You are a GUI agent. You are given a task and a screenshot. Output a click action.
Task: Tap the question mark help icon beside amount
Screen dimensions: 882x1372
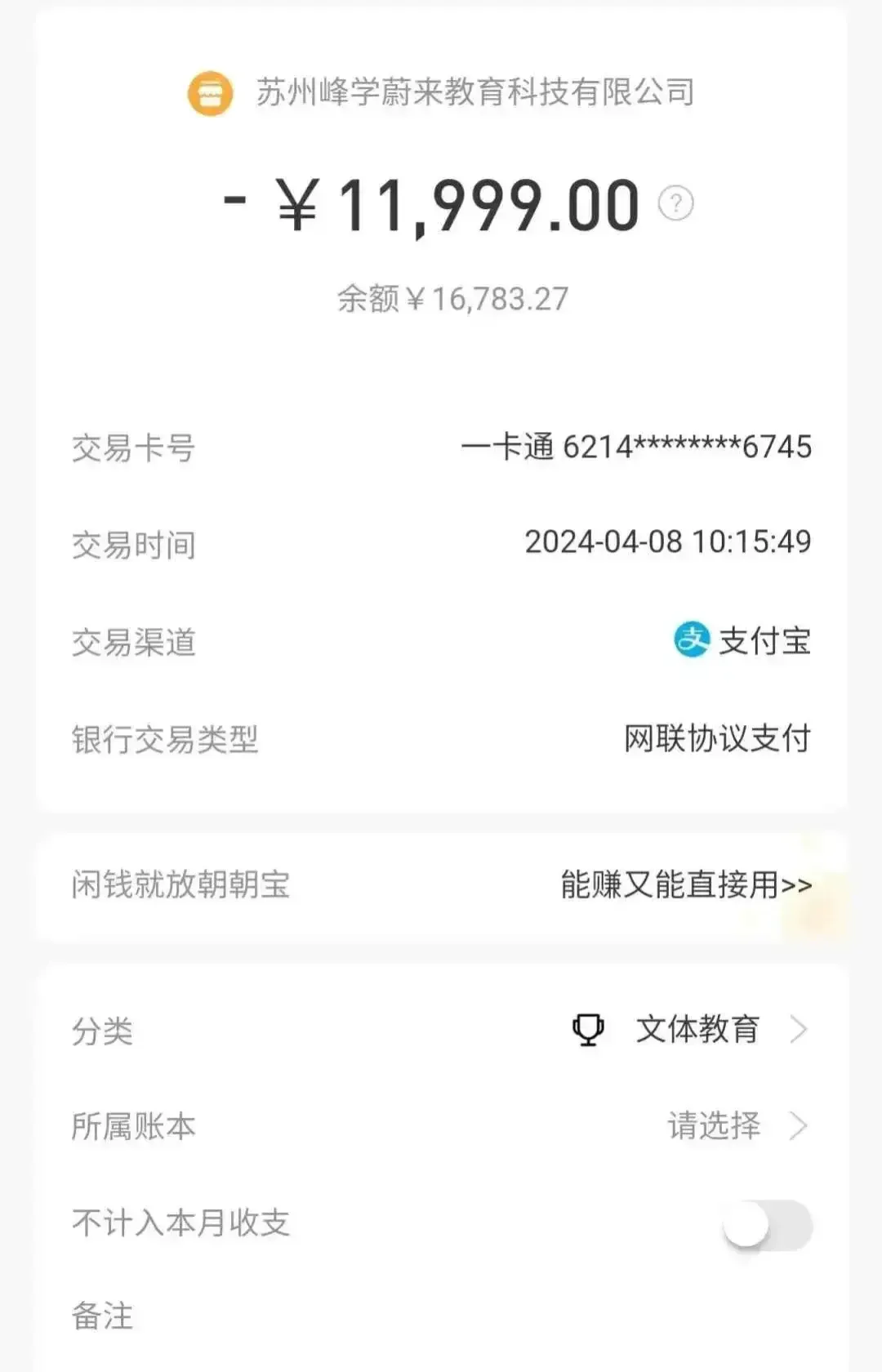click(675, 203)
